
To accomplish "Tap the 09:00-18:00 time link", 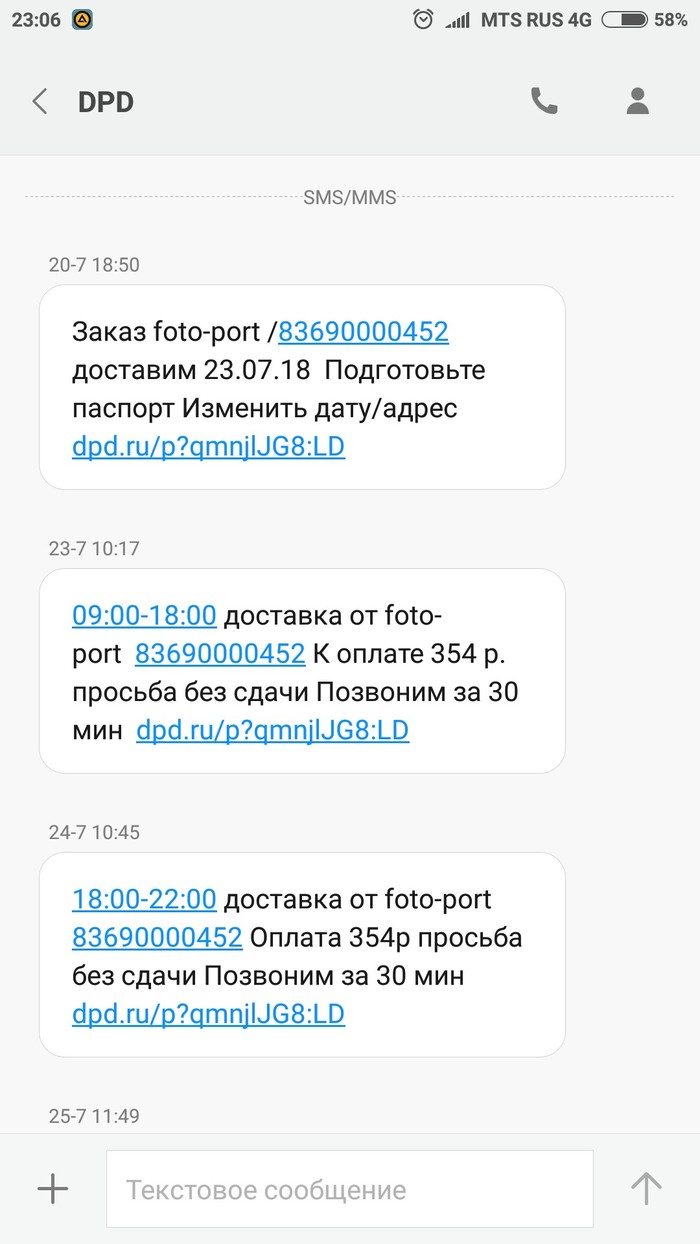I will [144, 615].
